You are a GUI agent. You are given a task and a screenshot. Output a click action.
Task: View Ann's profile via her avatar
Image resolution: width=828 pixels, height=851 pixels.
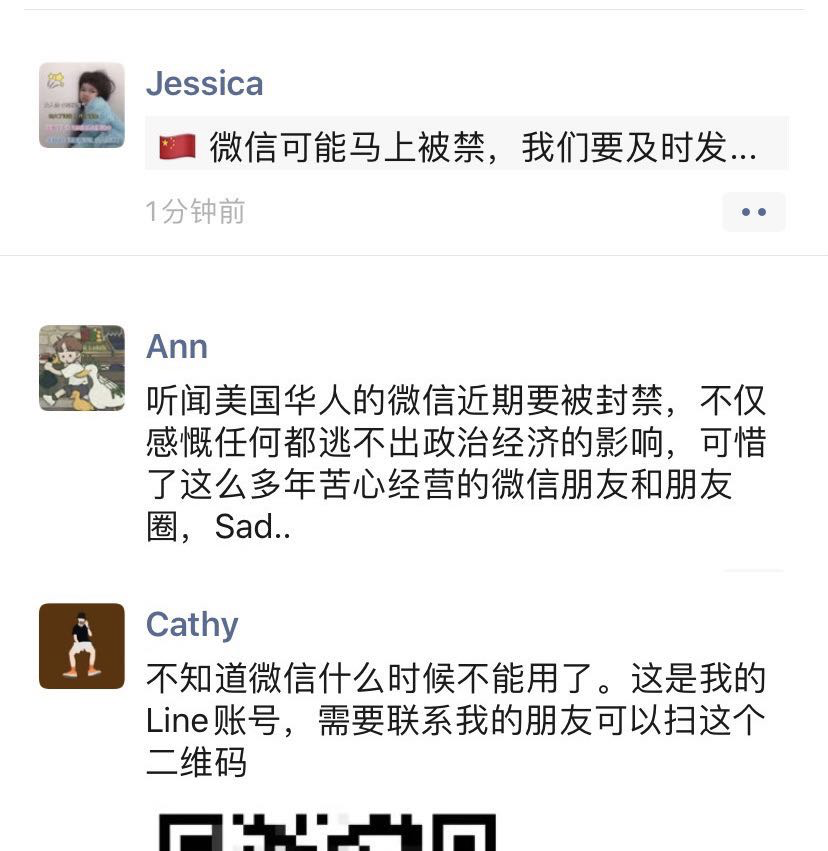(82, 367)
